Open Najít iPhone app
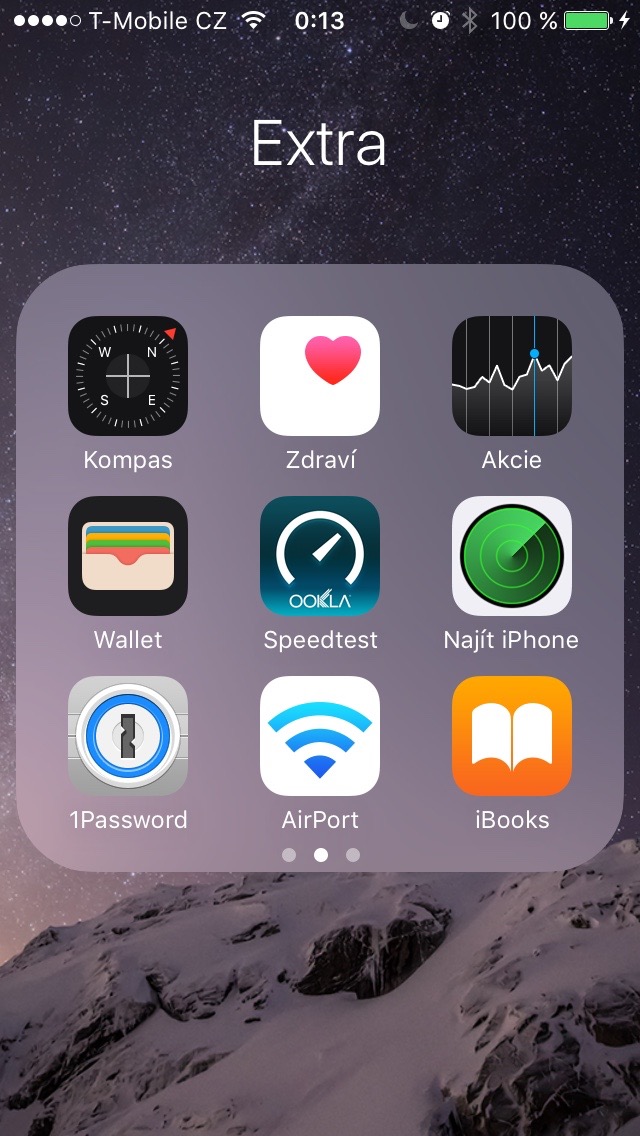The image size is (640, 1136). click(x=512, y=556)
